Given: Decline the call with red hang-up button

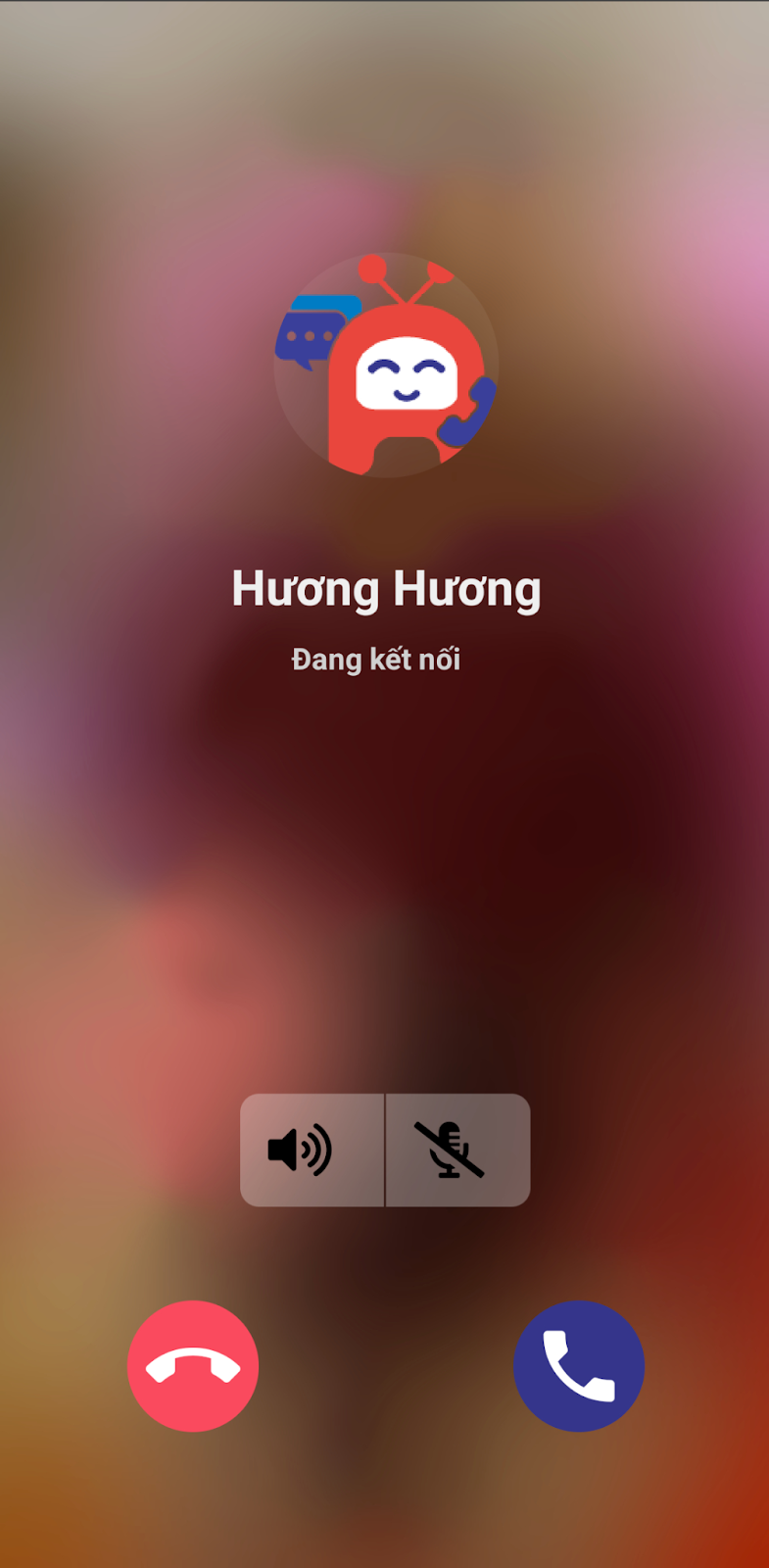Looking at the screenshot, I should 193,1366.
